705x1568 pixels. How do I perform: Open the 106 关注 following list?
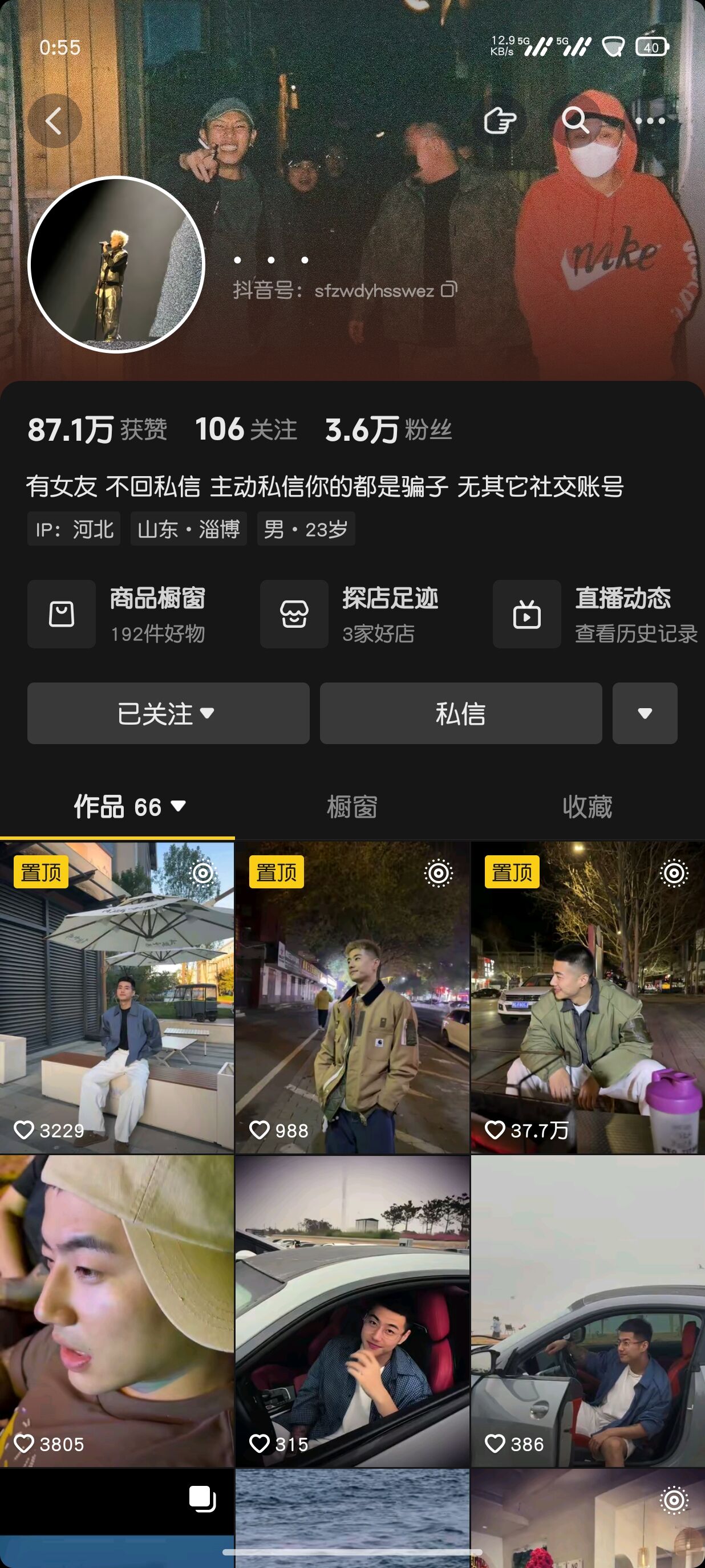click(x=246, y=429)
